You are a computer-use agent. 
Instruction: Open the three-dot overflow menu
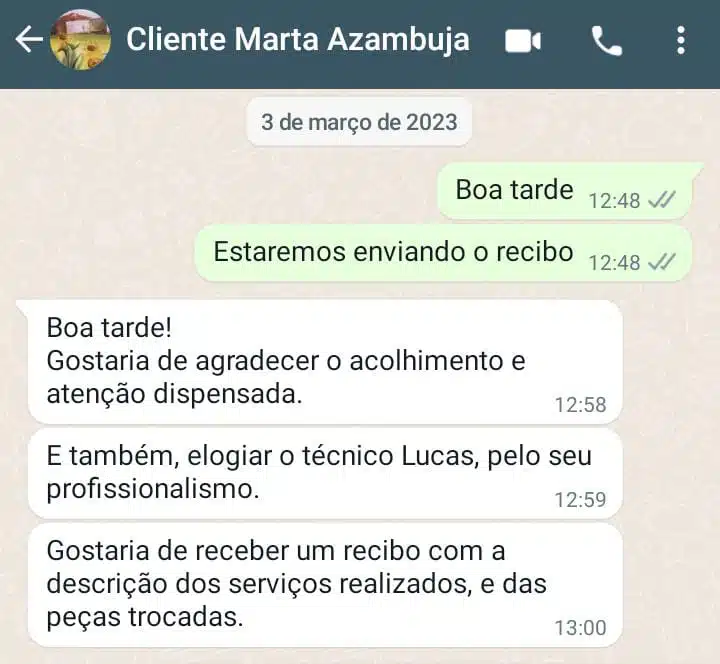coord(681,41)
